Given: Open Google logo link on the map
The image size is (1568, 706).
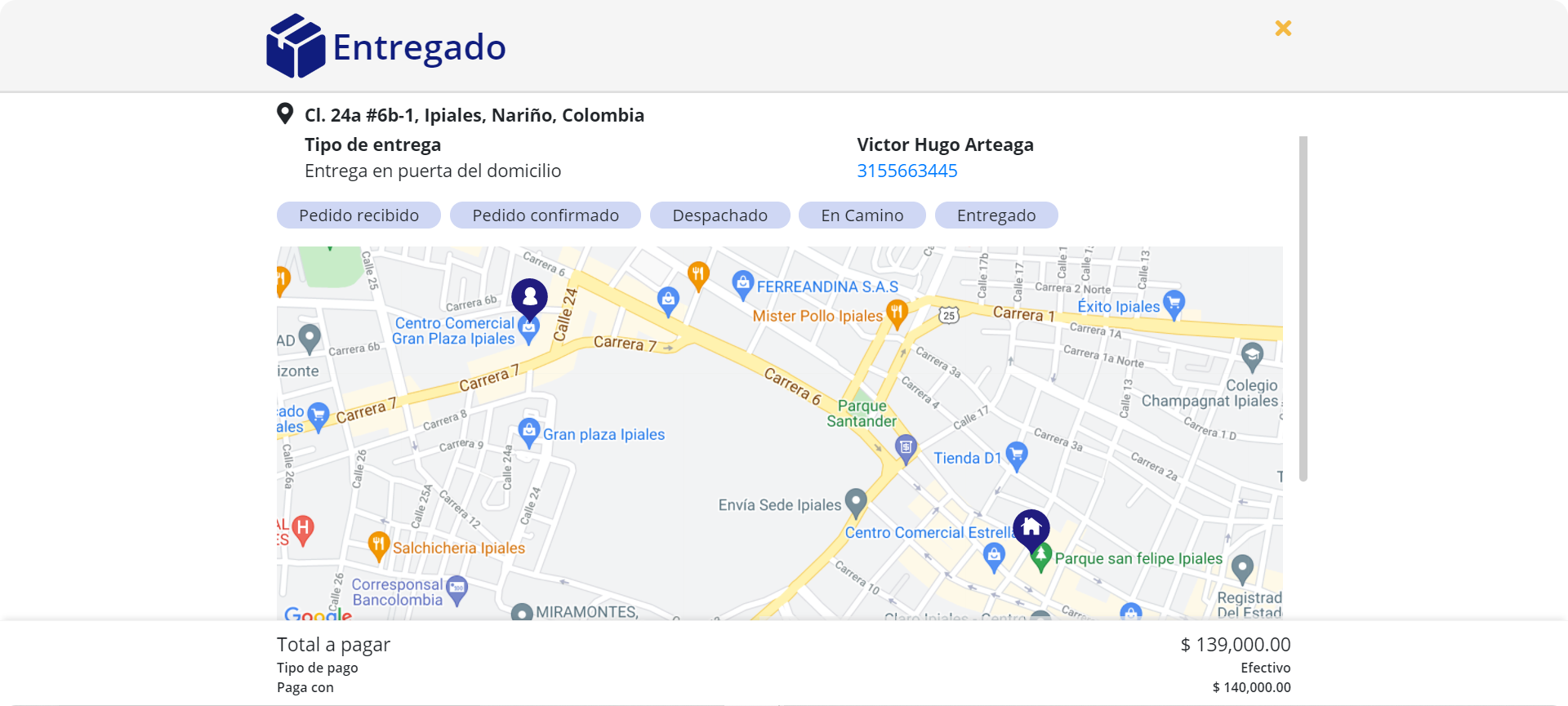Looking at the screenshot, I should 318,614.
